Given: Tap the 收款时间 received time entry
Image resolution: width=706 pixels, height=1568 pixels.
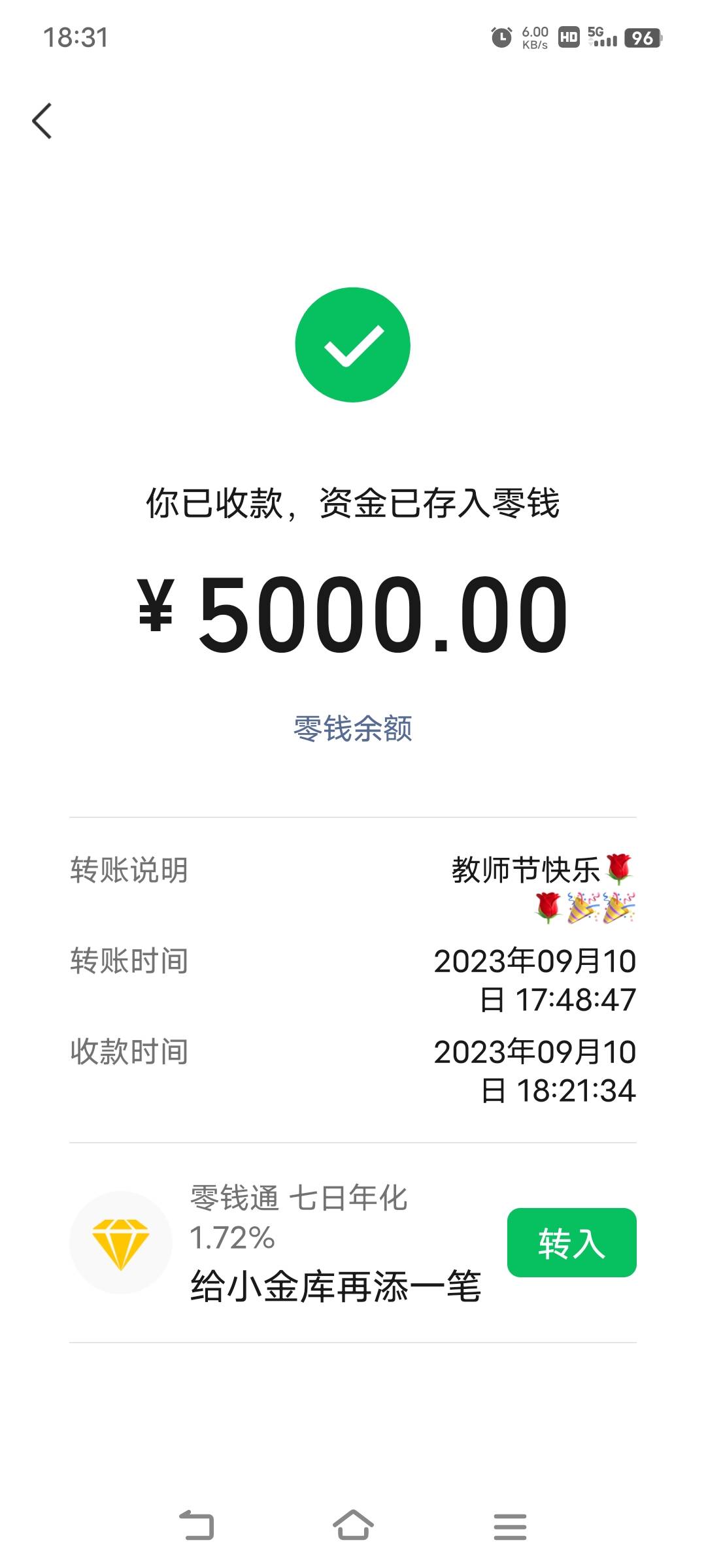Looking at the screenshot, I should tap(128, 1052).
